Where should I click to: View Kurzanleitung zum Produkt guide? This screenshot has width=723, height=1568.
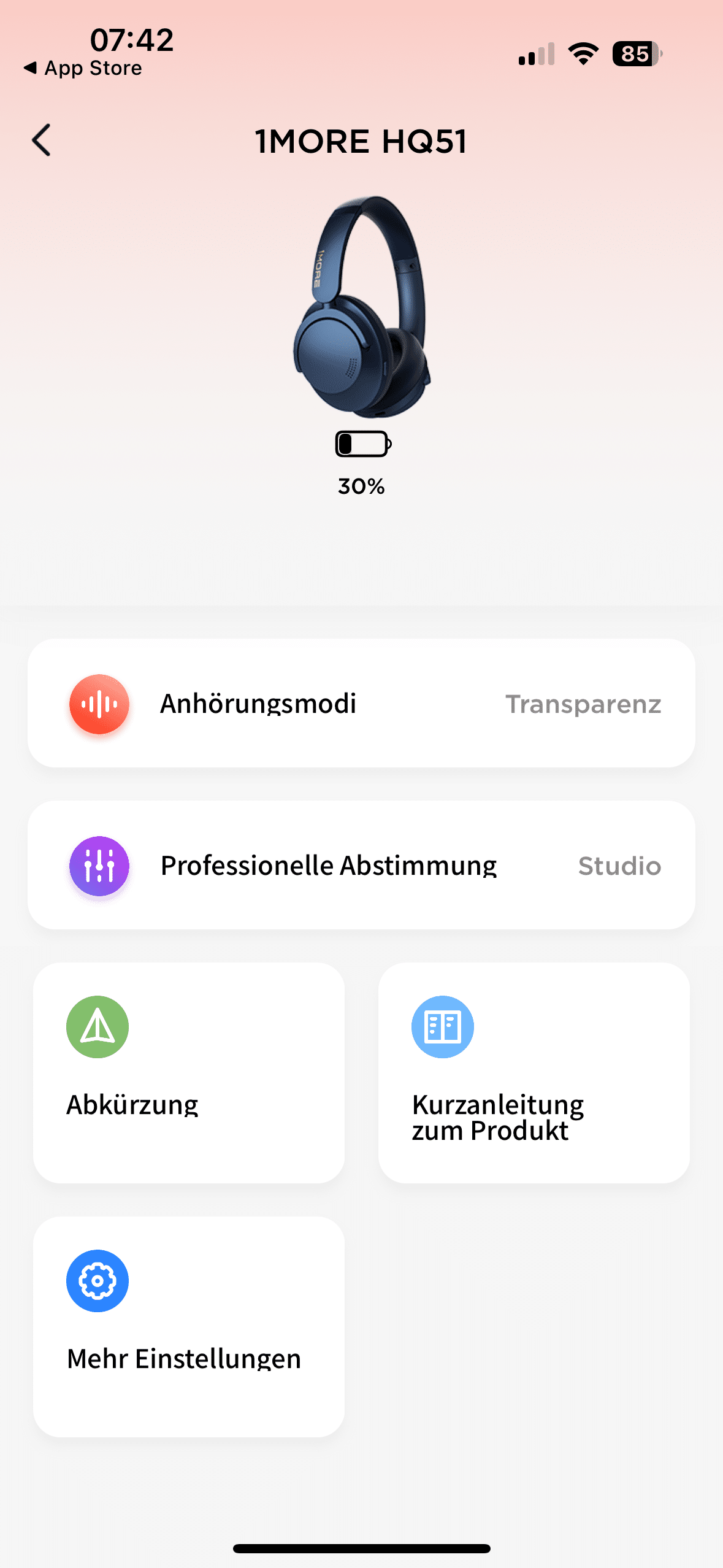coord(534,1072)
